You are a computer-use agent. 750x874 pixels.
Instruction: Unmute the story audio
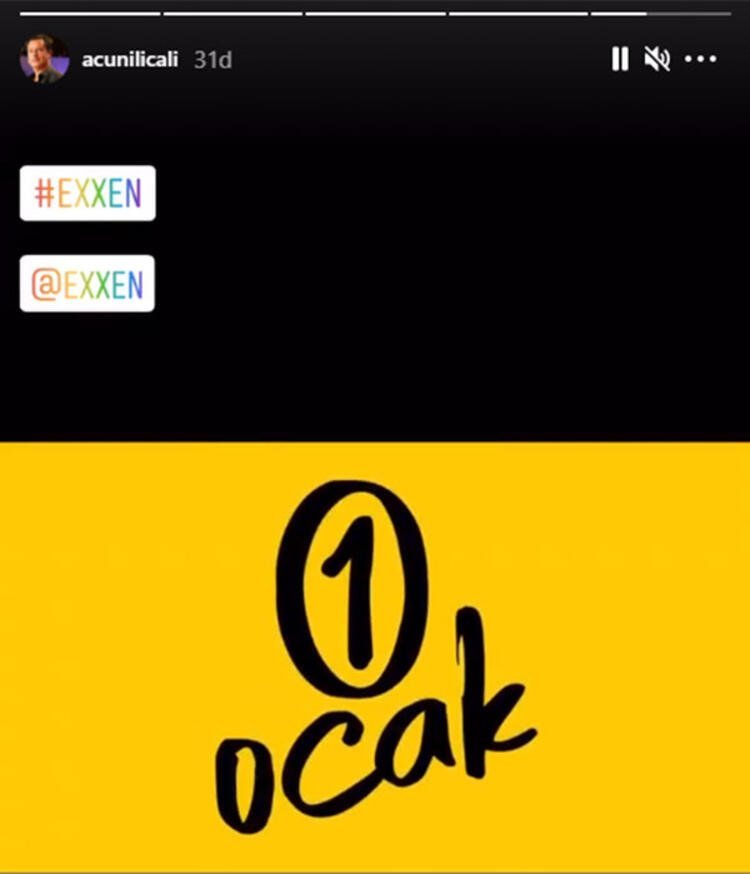coord(657,60)
